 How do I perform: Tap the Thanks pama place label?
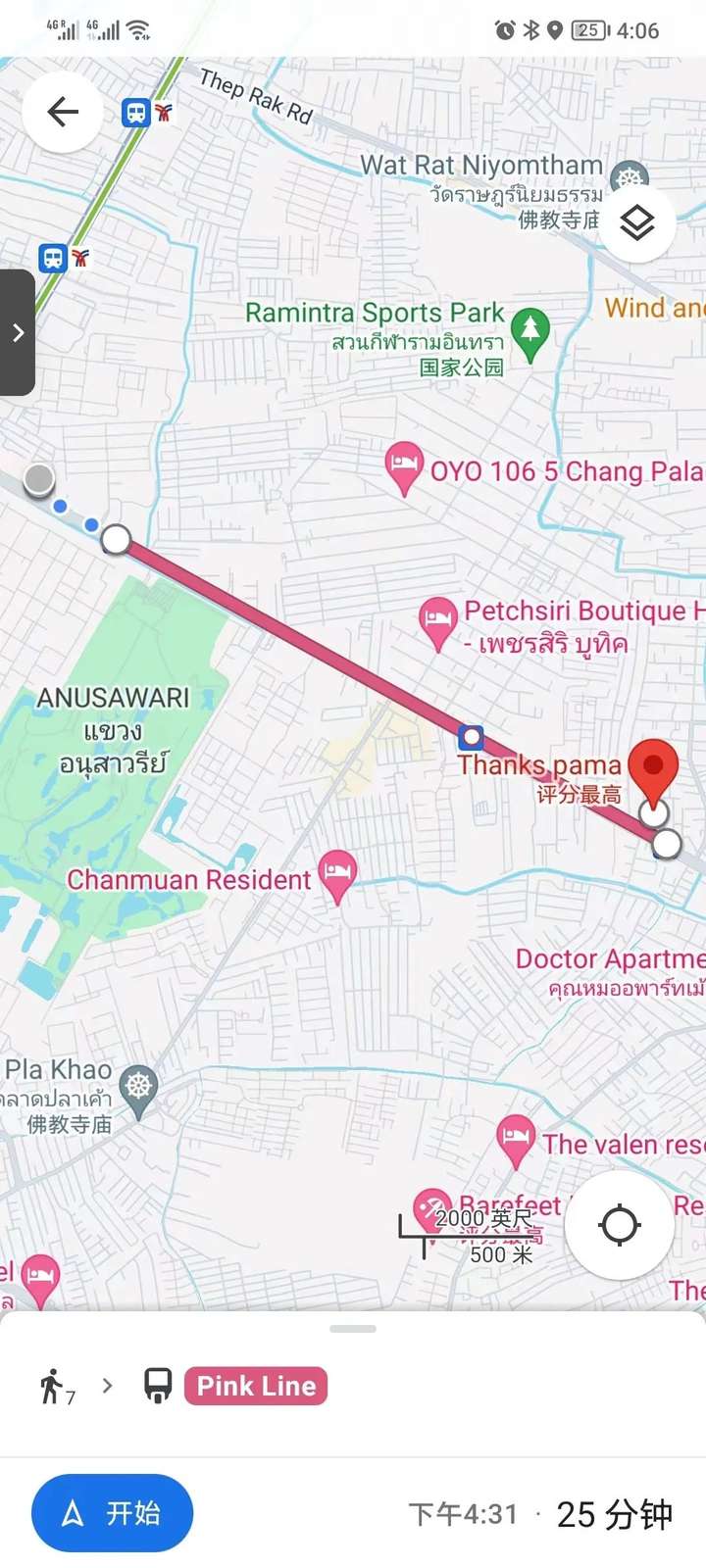click(x=539, y=765)
